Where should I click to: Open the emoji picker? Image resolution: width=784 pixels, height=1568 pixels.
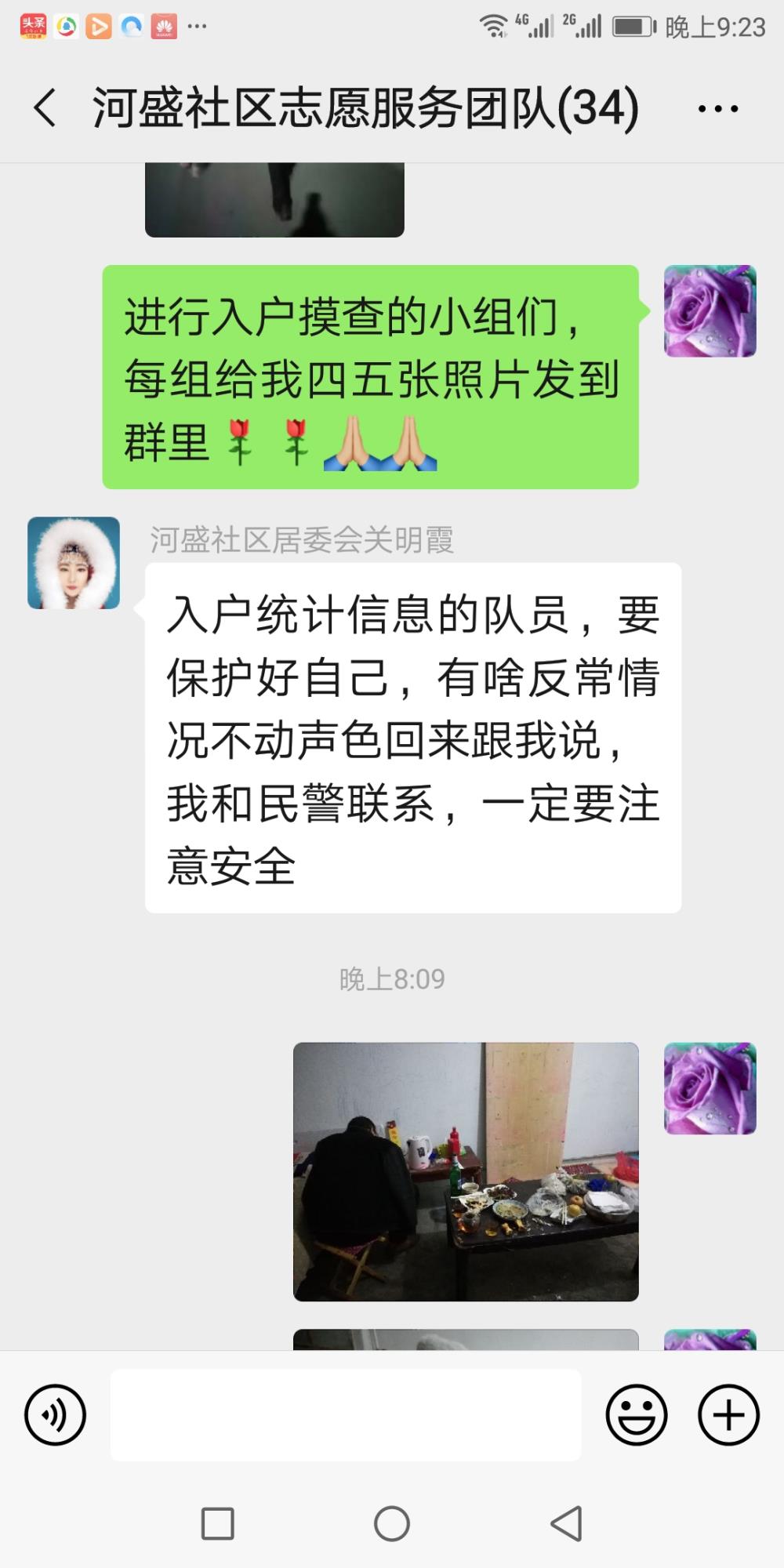coord(637,1414)
